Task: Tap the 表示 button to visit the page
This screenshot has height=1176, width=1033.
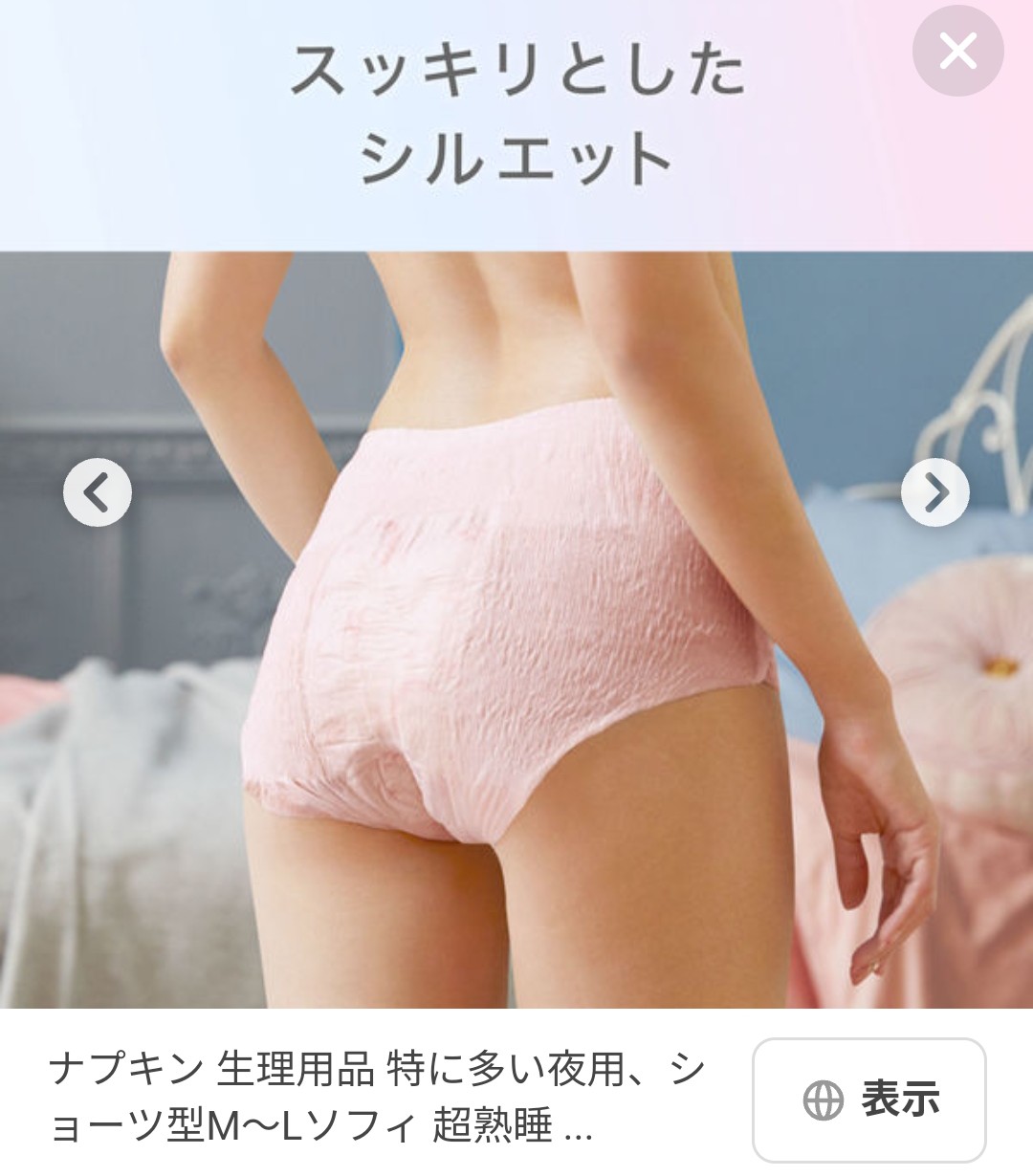Action: coord(868,1100)
